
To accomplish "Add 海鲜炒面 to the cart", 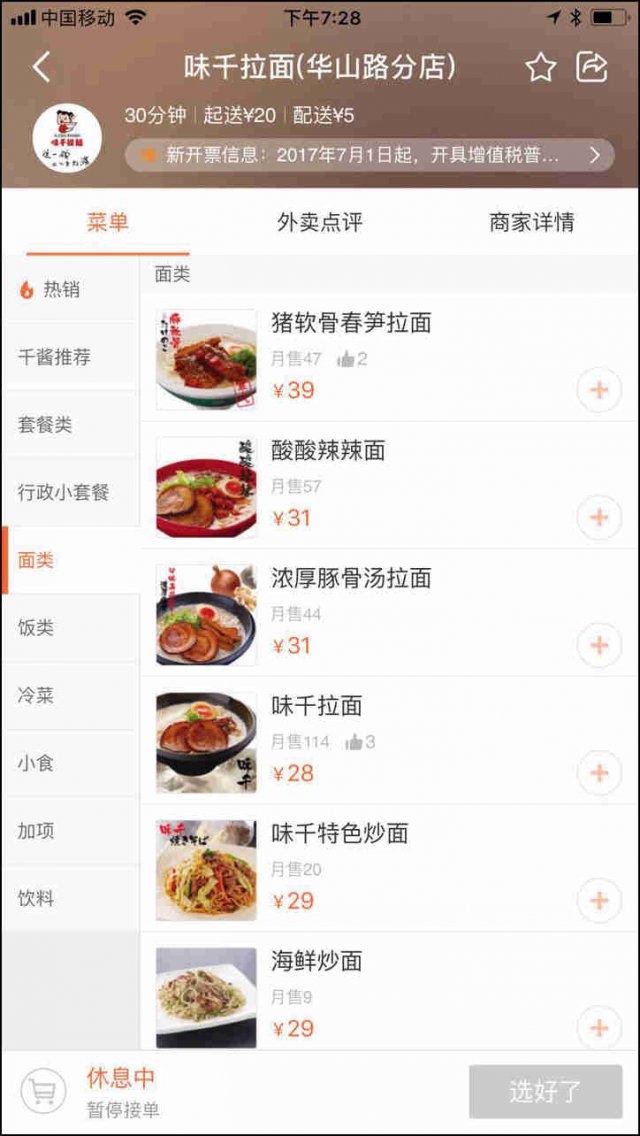I will (599, 1027).
